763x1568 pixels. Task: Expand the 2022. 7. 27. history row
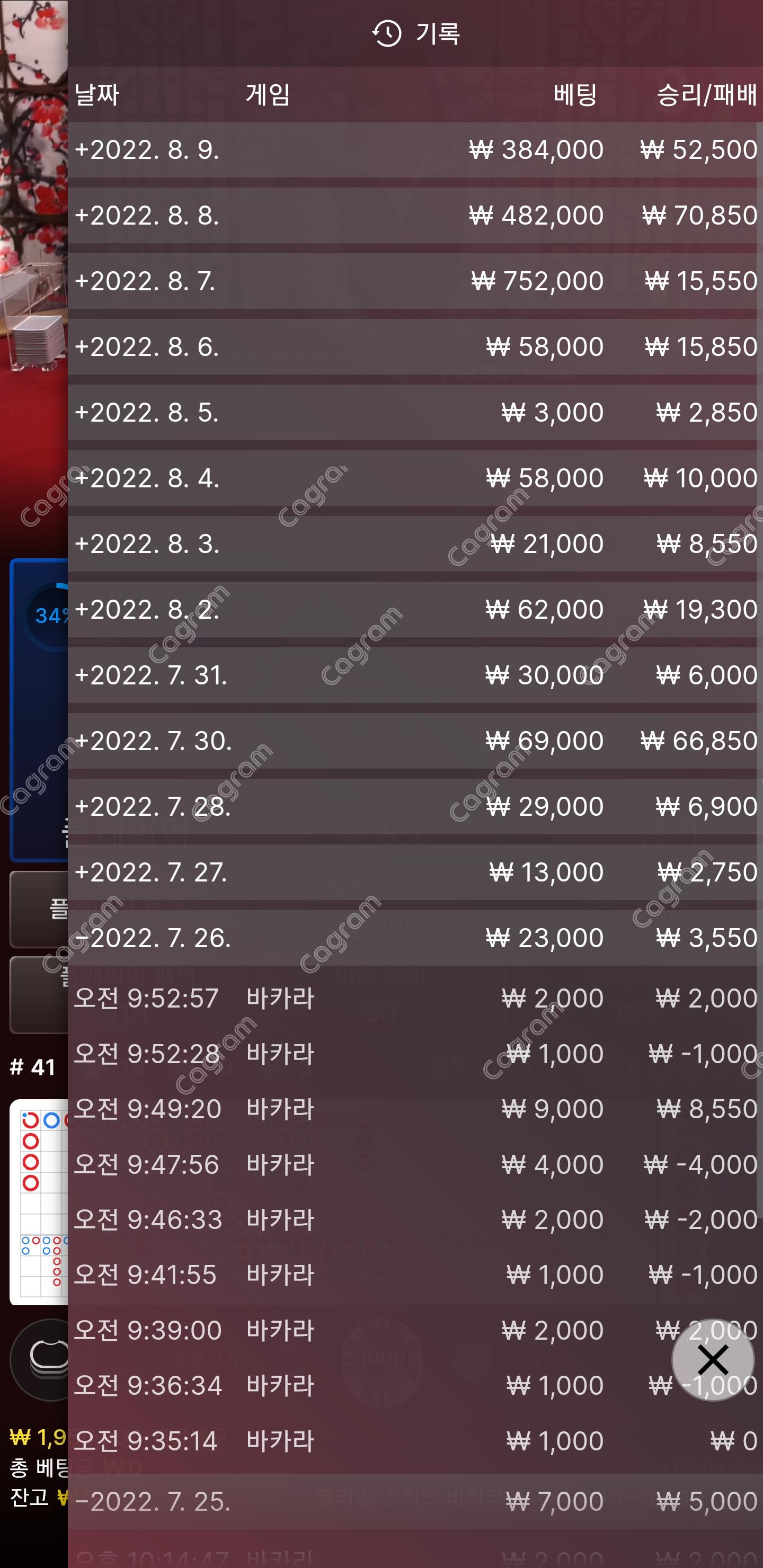coord(414,873)
